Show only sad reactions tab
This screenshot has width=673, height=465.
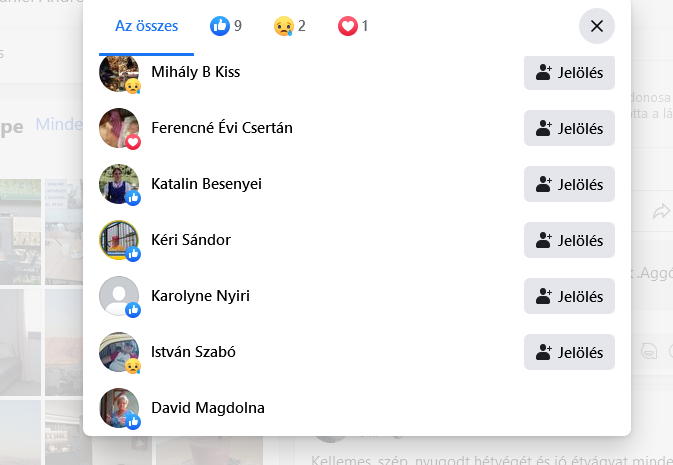click(289, 26)
